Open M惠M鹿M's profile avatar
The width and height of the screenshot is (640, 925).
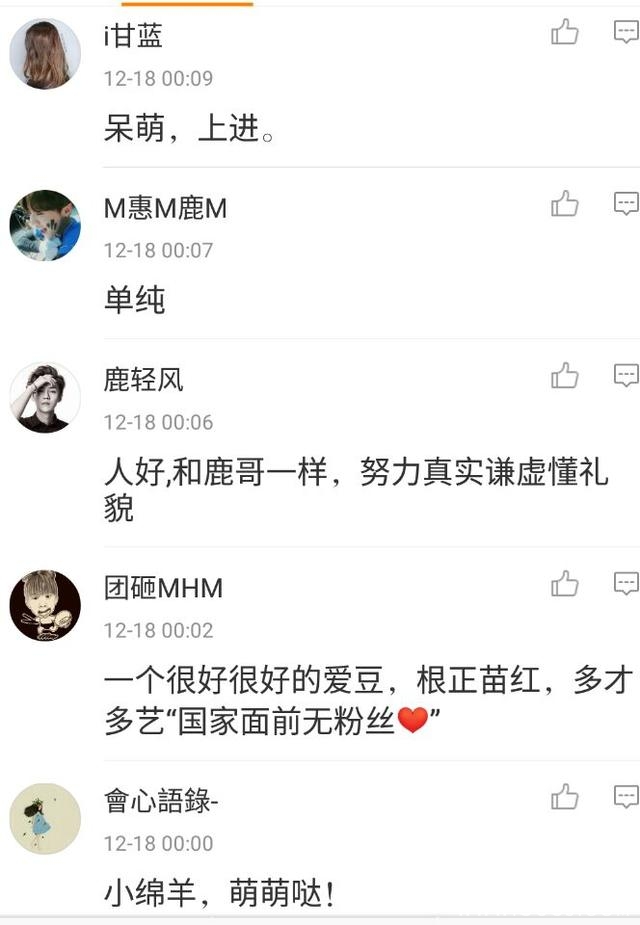pos(45,225)
